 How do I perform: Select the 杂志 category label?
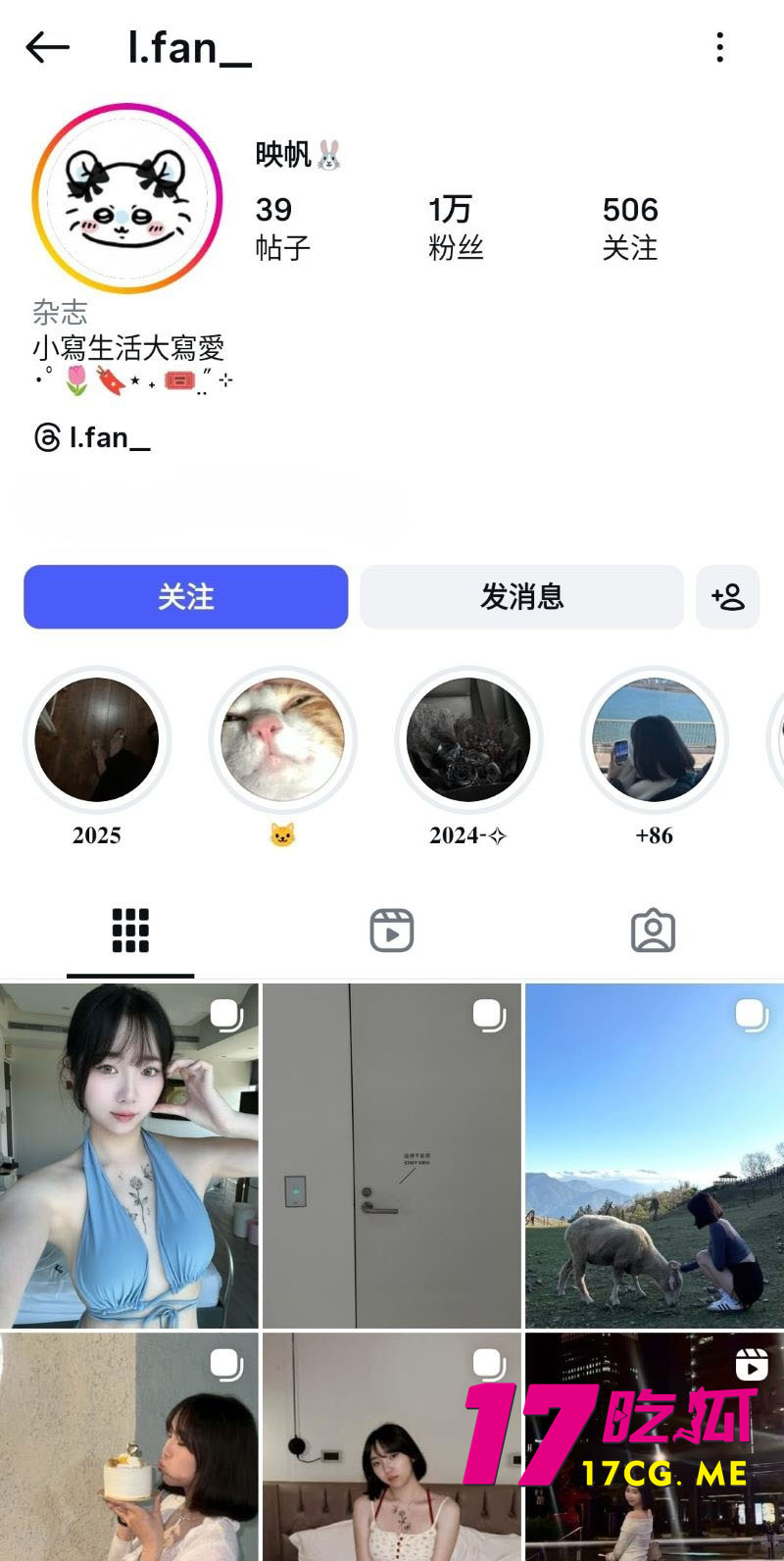pos(59,312)
